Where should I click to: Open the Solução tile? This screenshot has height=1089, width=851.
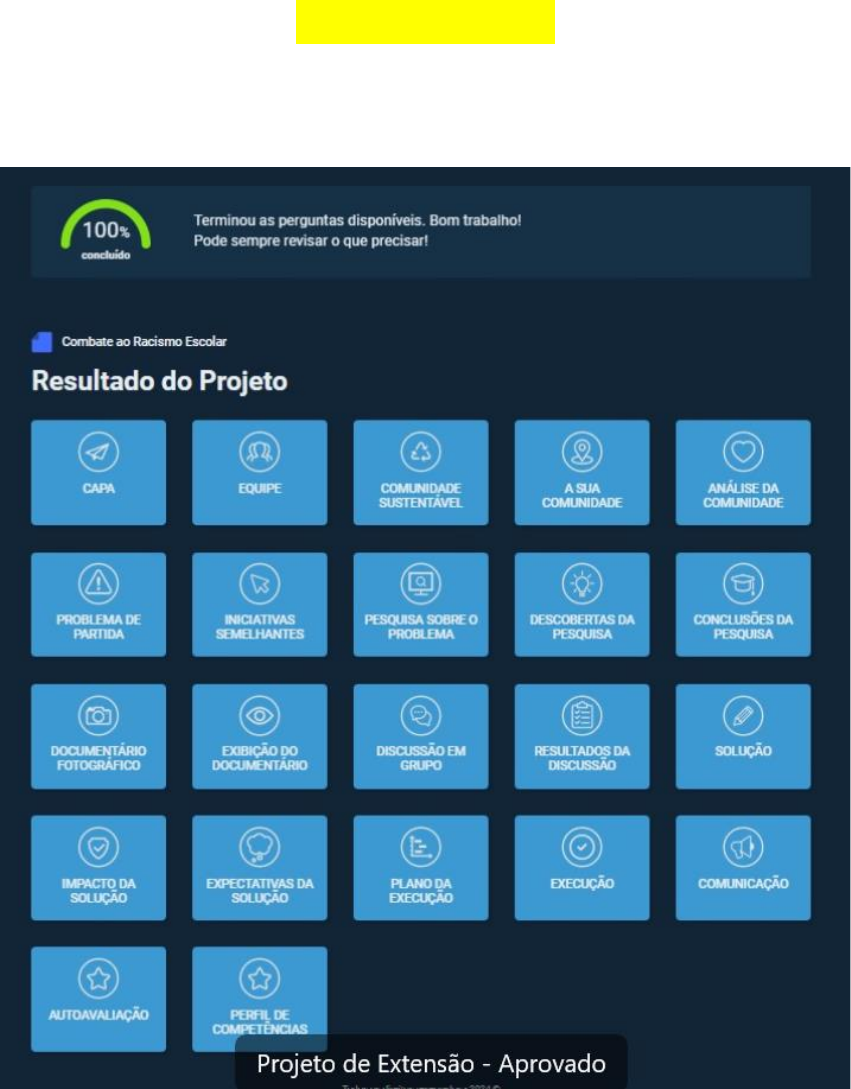[x=743, y=736]
